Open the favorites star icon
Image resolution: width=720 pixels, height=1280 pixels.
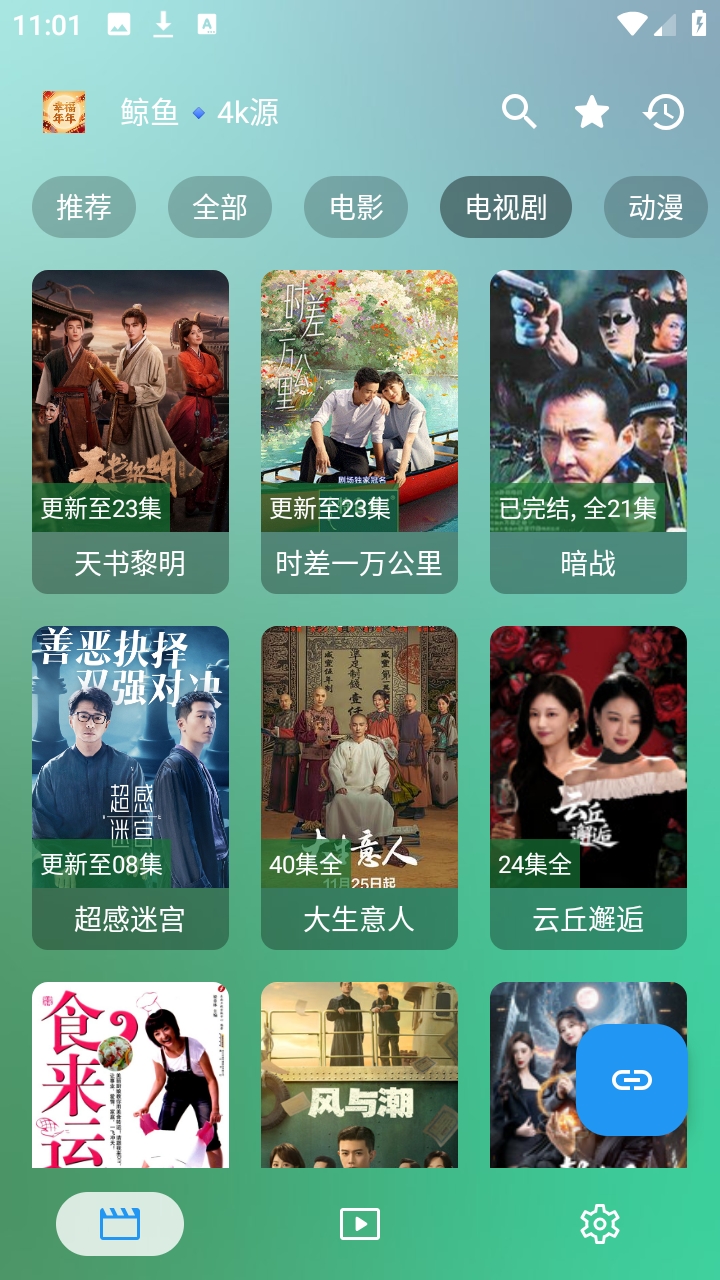pos(590,114)
